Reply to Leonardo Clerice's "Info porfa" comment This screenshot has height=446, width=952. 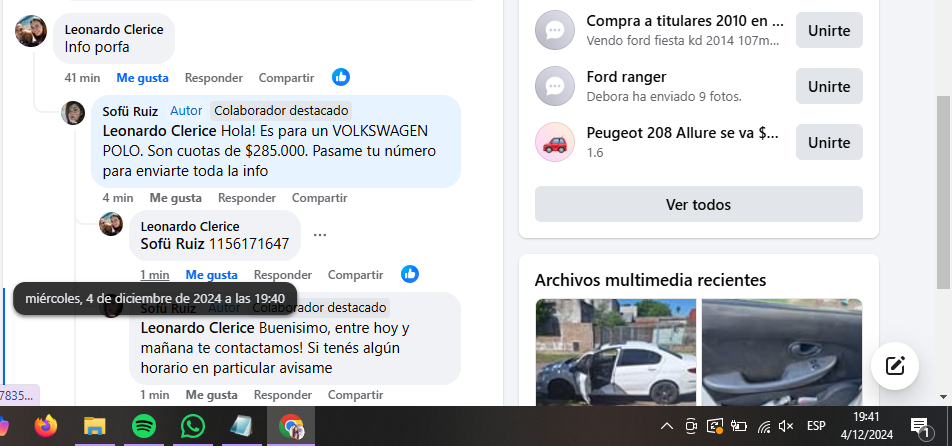[x=213, y=78]
